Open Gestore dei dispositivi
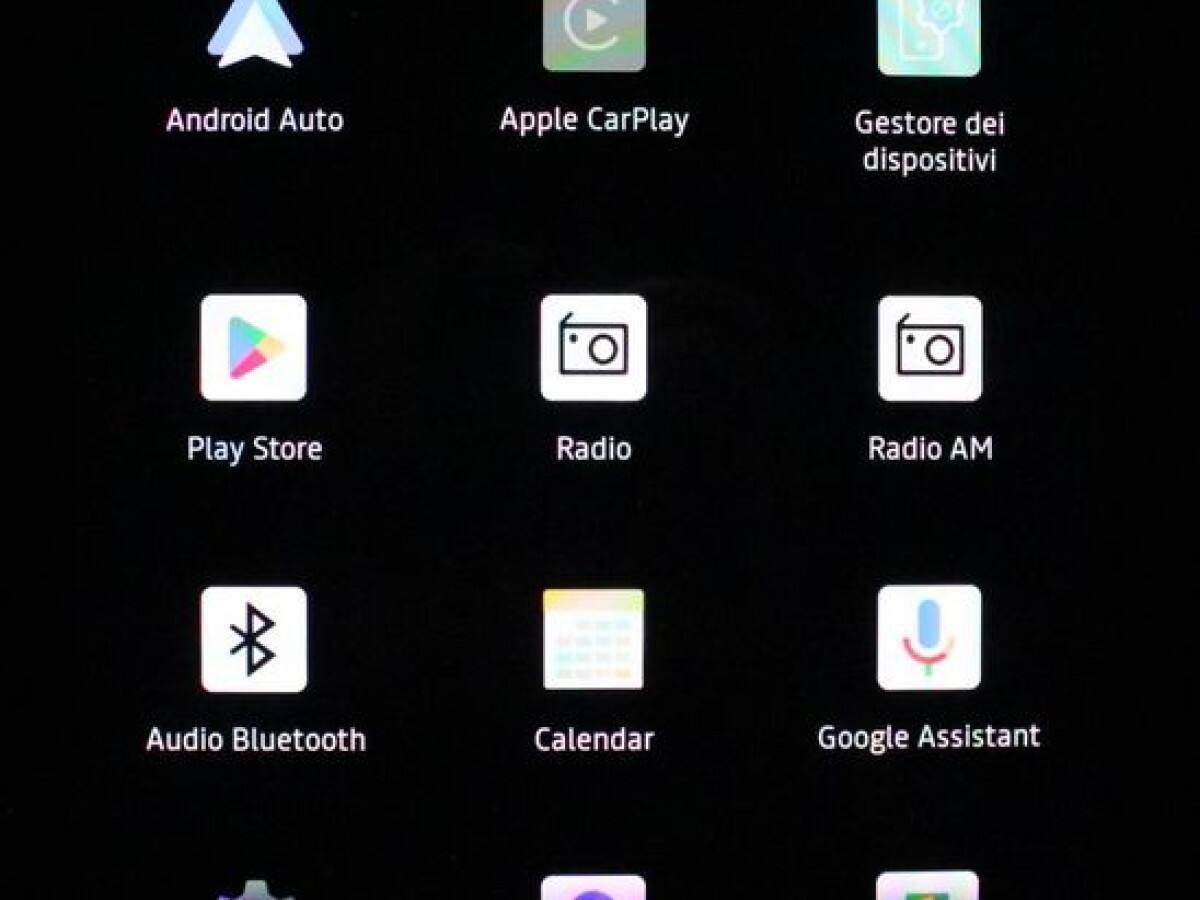The image size is (1200, 900). [x=929, y=38]
